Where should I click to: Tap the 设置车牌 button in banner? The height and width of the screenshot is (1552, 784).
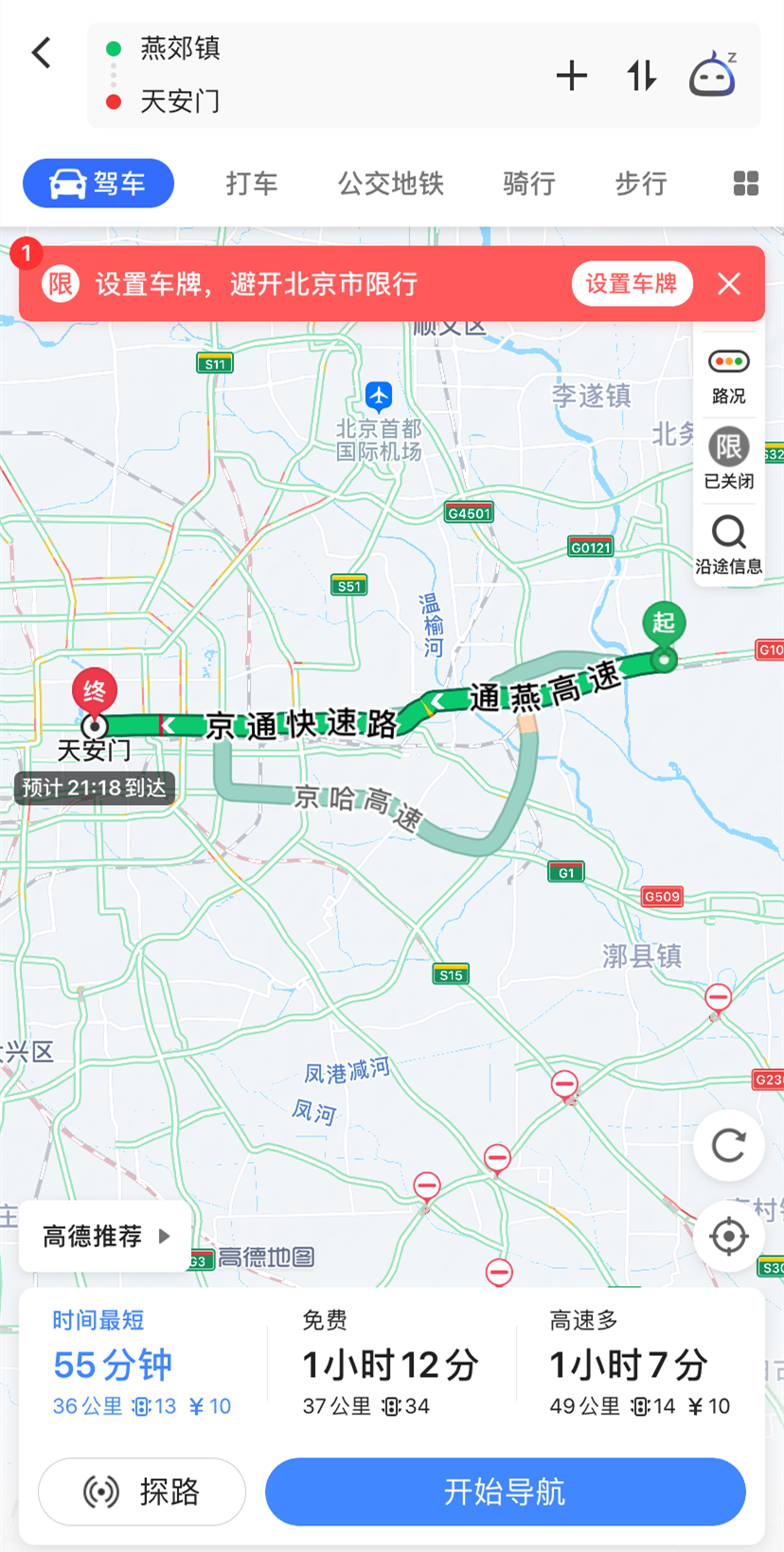click(x=632, y=284)
